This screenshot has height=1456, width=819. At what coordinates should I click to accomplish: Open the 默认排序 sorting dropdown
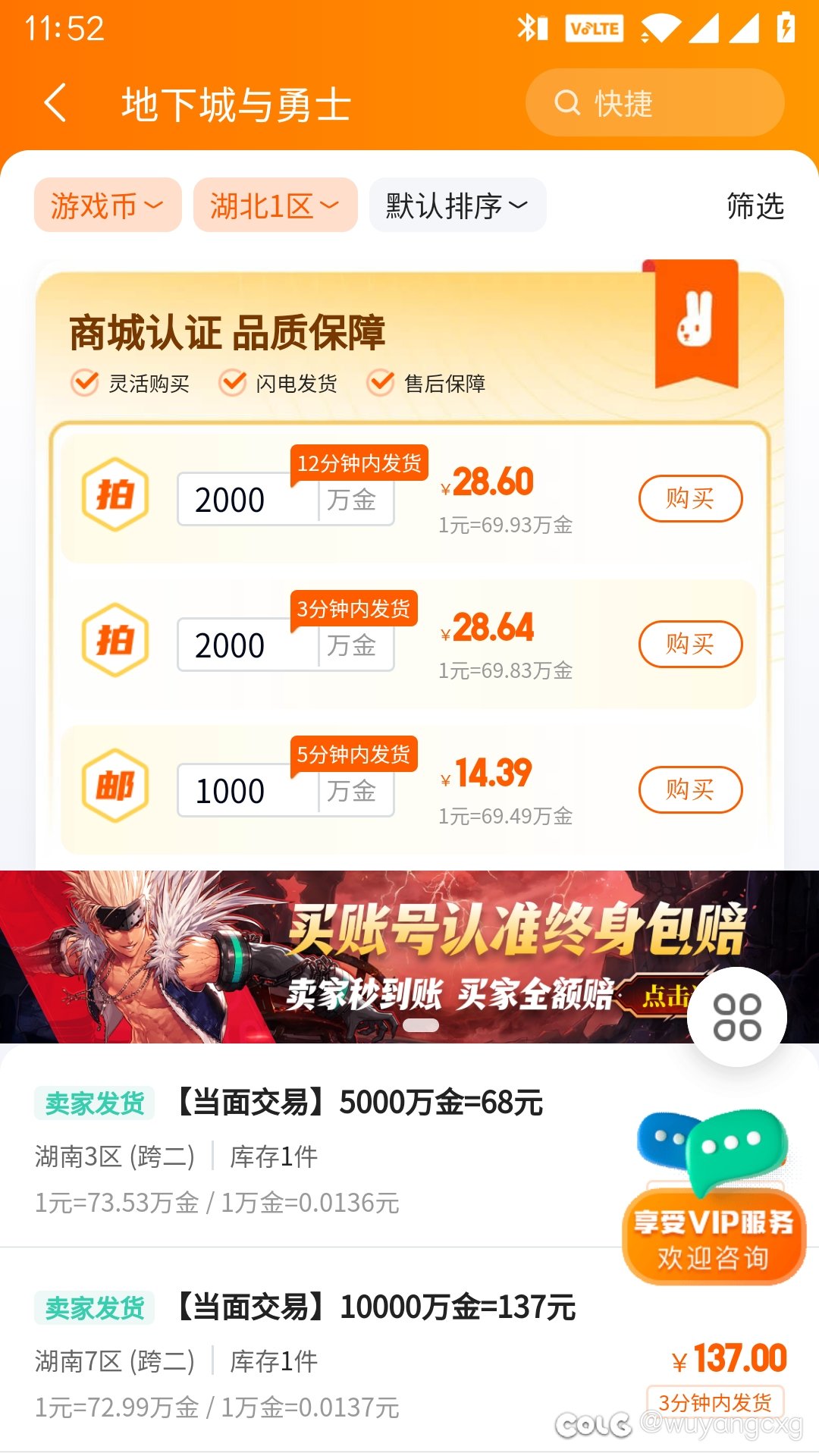pos(457,205)
